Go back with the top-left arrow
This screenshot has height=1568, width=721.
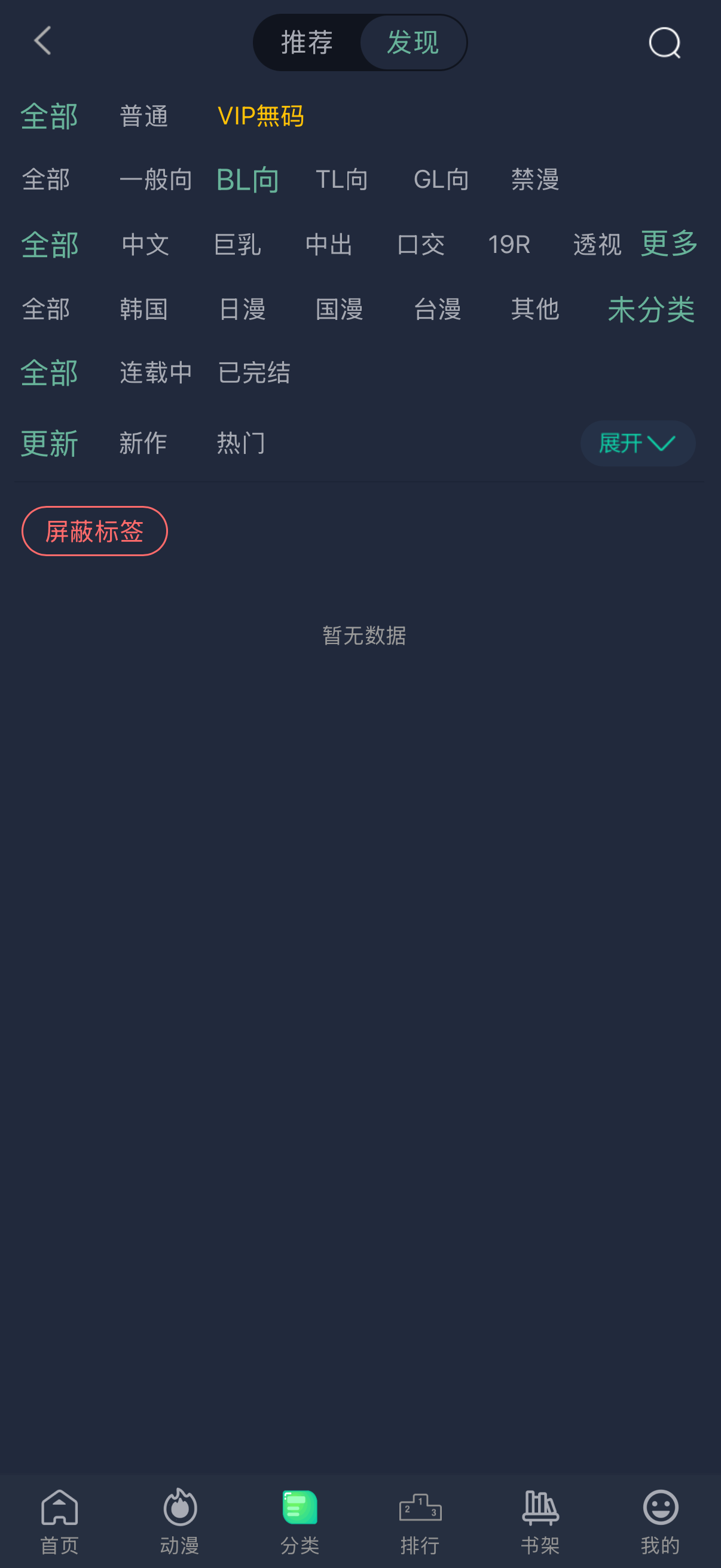click(x=42, y=41)
